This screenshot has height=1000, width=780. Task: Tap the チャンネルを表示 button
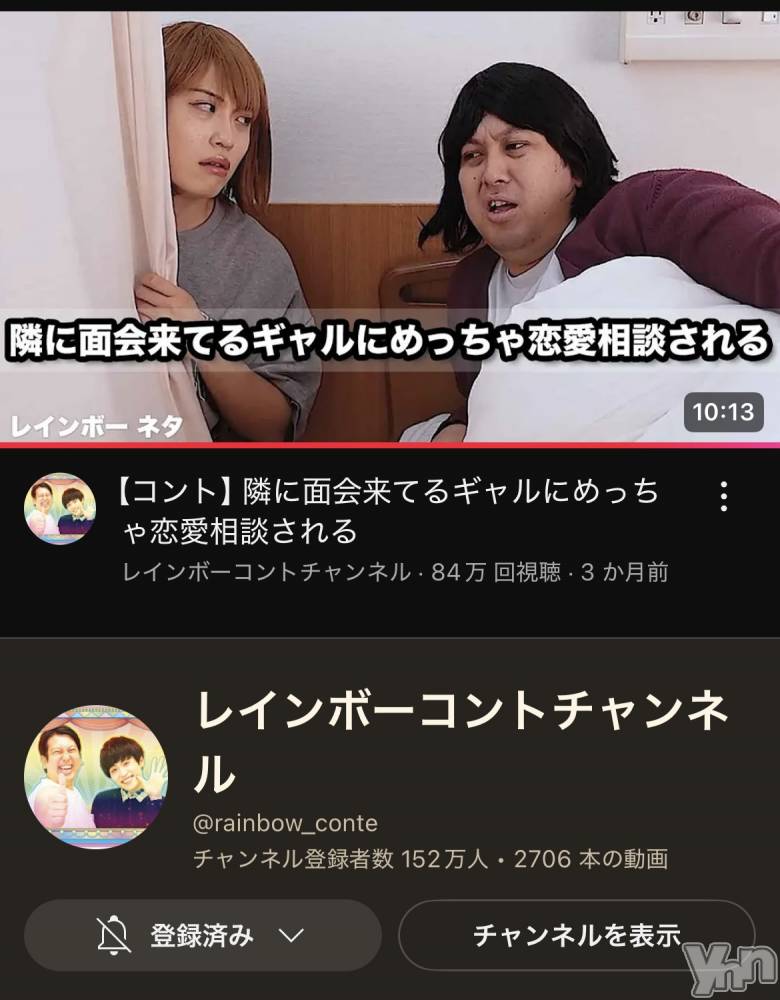pos(576,936)
